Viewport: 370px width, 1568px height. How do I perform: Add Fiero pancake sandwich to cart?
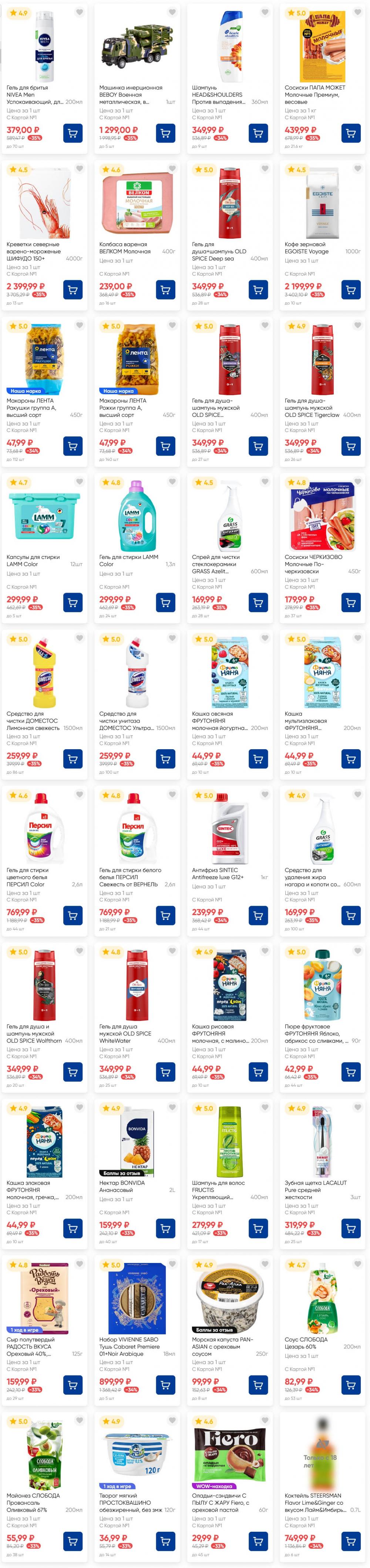tap(258, 1541)
